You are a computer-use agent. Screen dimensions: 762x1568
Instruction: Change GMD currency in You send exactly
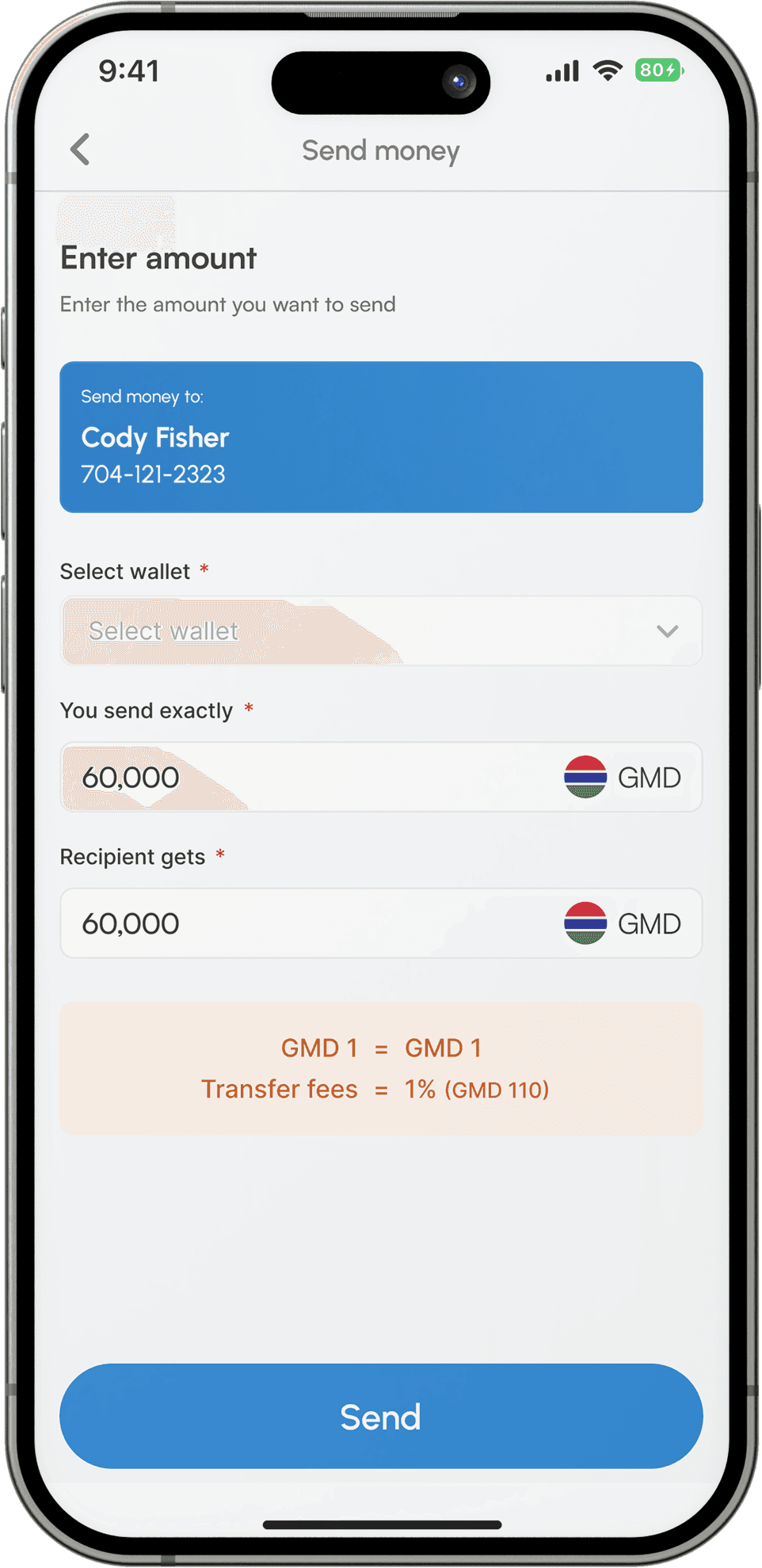tap(623, 778)
